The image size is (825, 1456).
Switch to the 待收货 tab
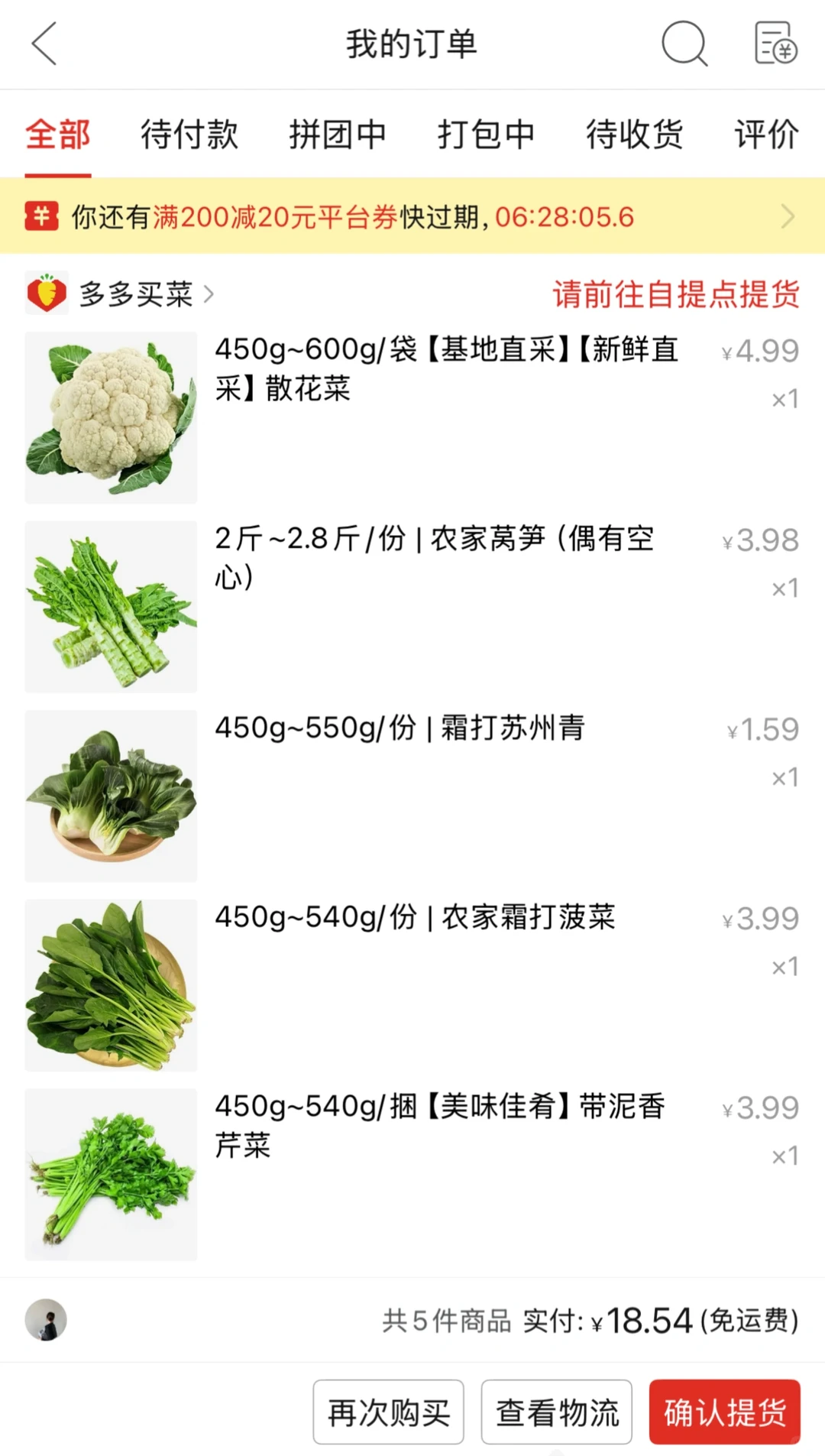point(634,135)
